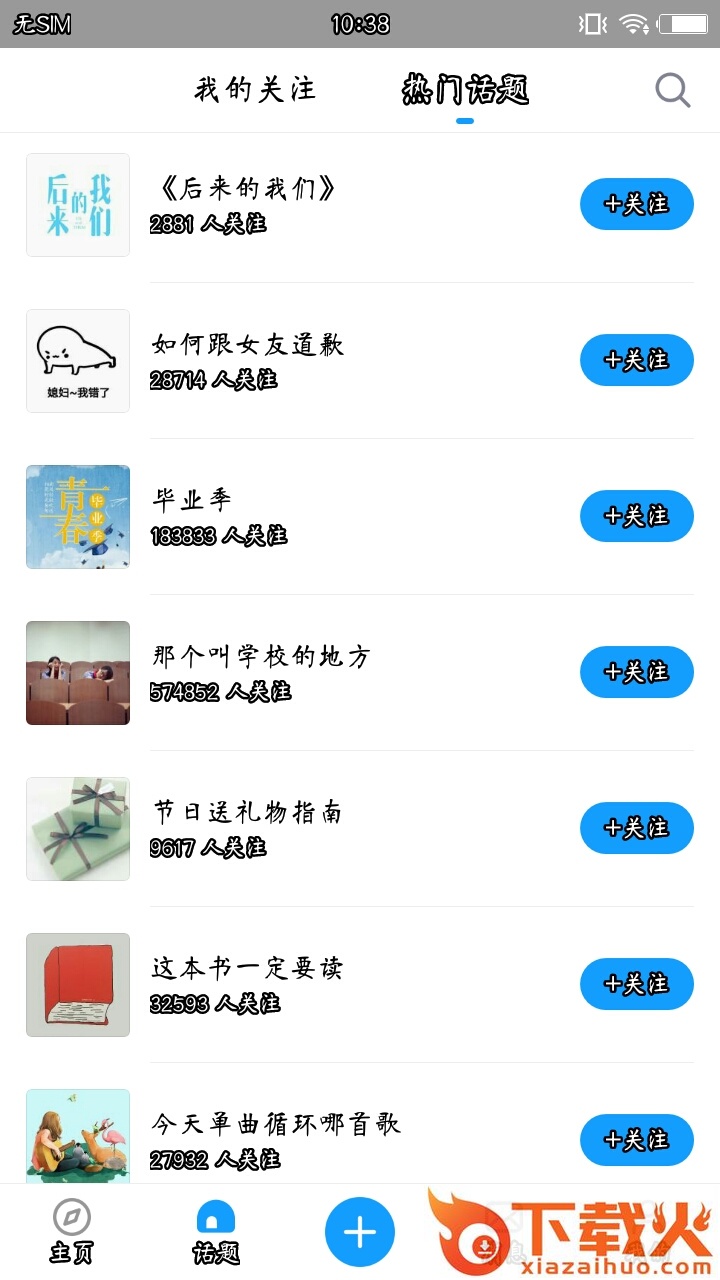The height and width of the screenshot is (1280, 720).
Task: Follow the topic 节日送礼物指南
Action: (636, 828)
